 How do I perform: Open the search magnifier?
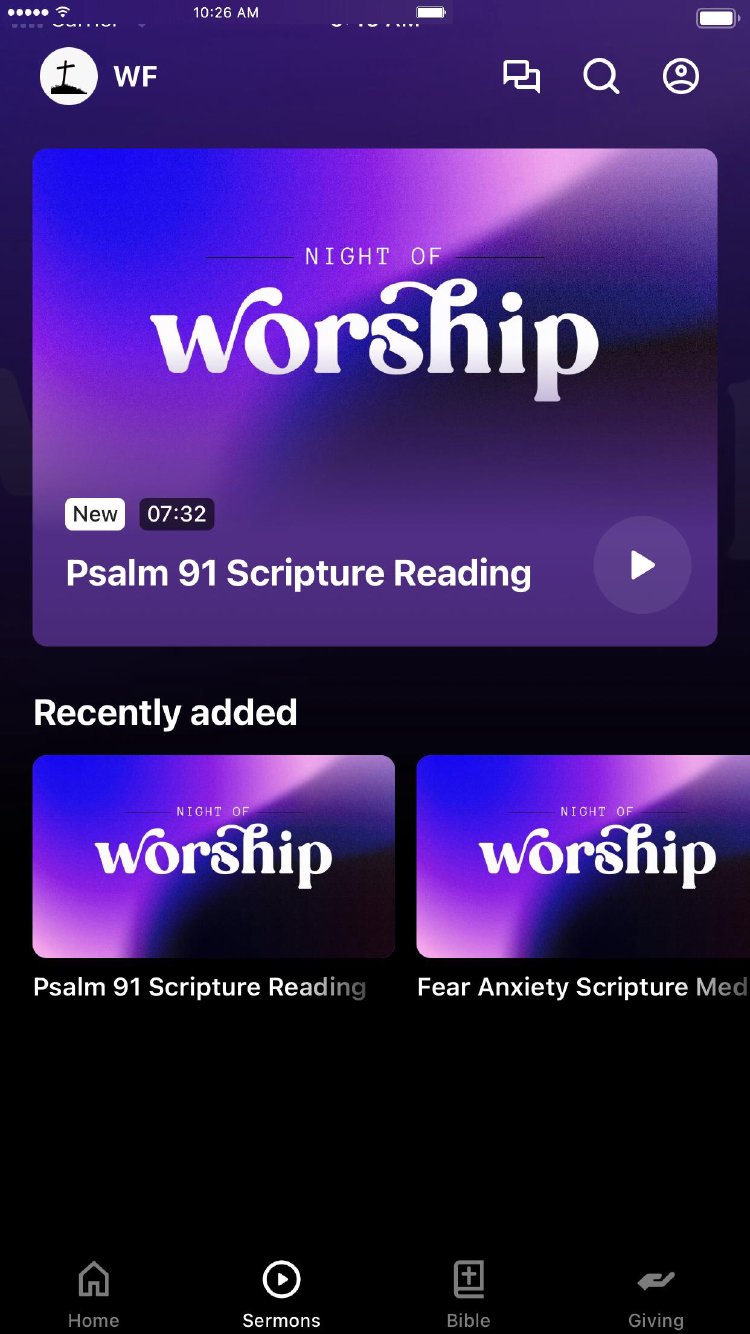pyautogui.click(x=601, y=77)
